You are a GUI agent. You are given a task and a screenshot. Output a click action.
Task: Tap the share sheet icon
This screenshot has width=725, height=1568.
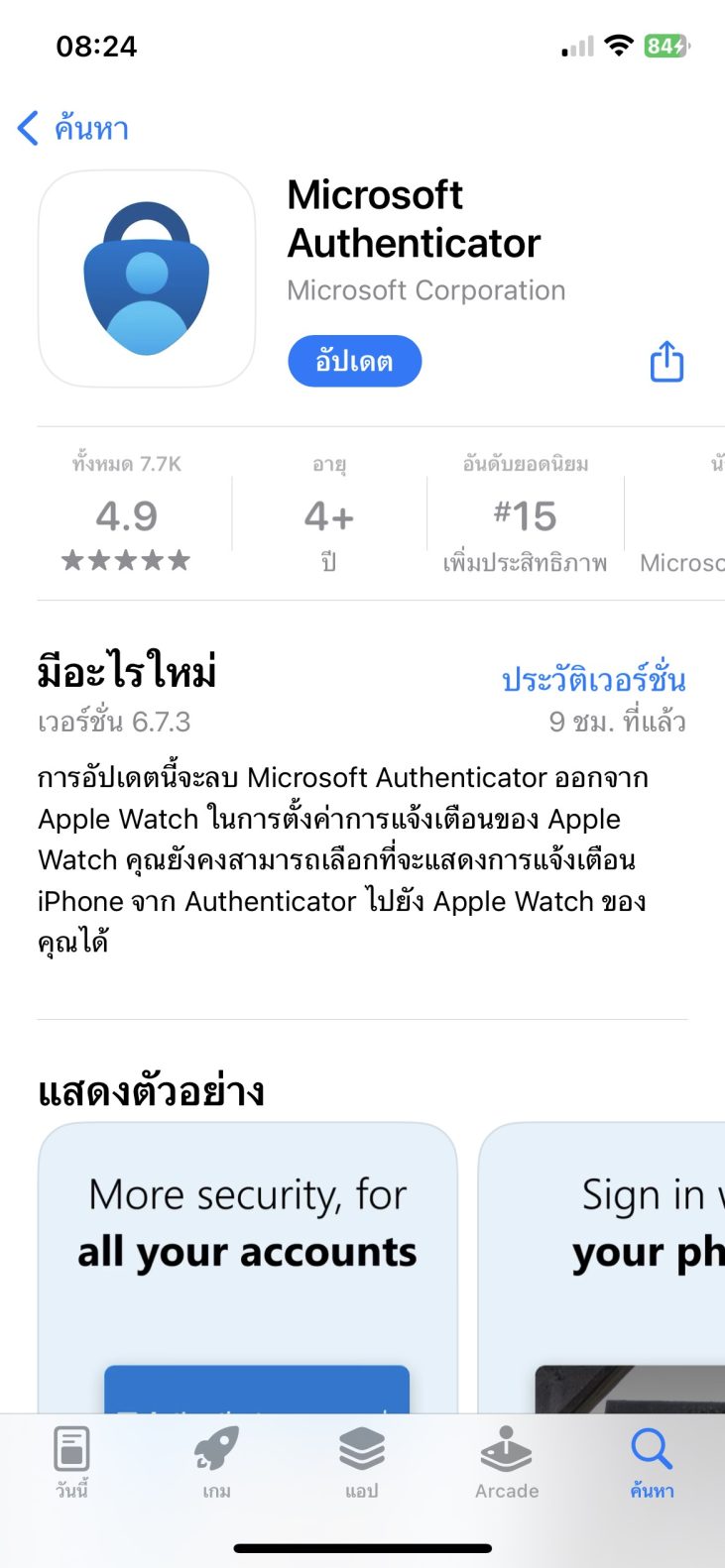point(665,361)
